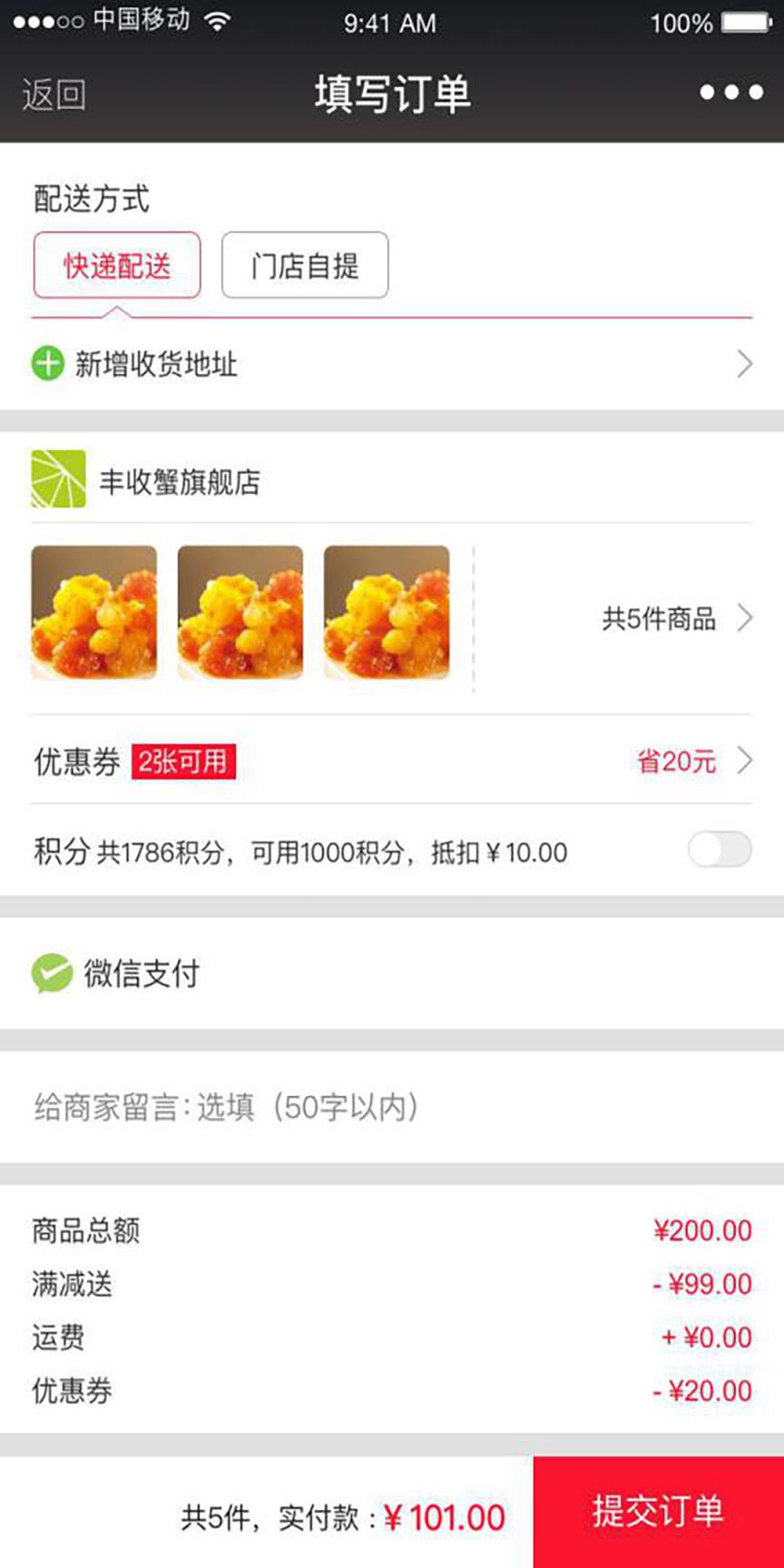784x1568 pixels.
Task: Tap the battery indicator icon
Action: [x=746, y=22]
